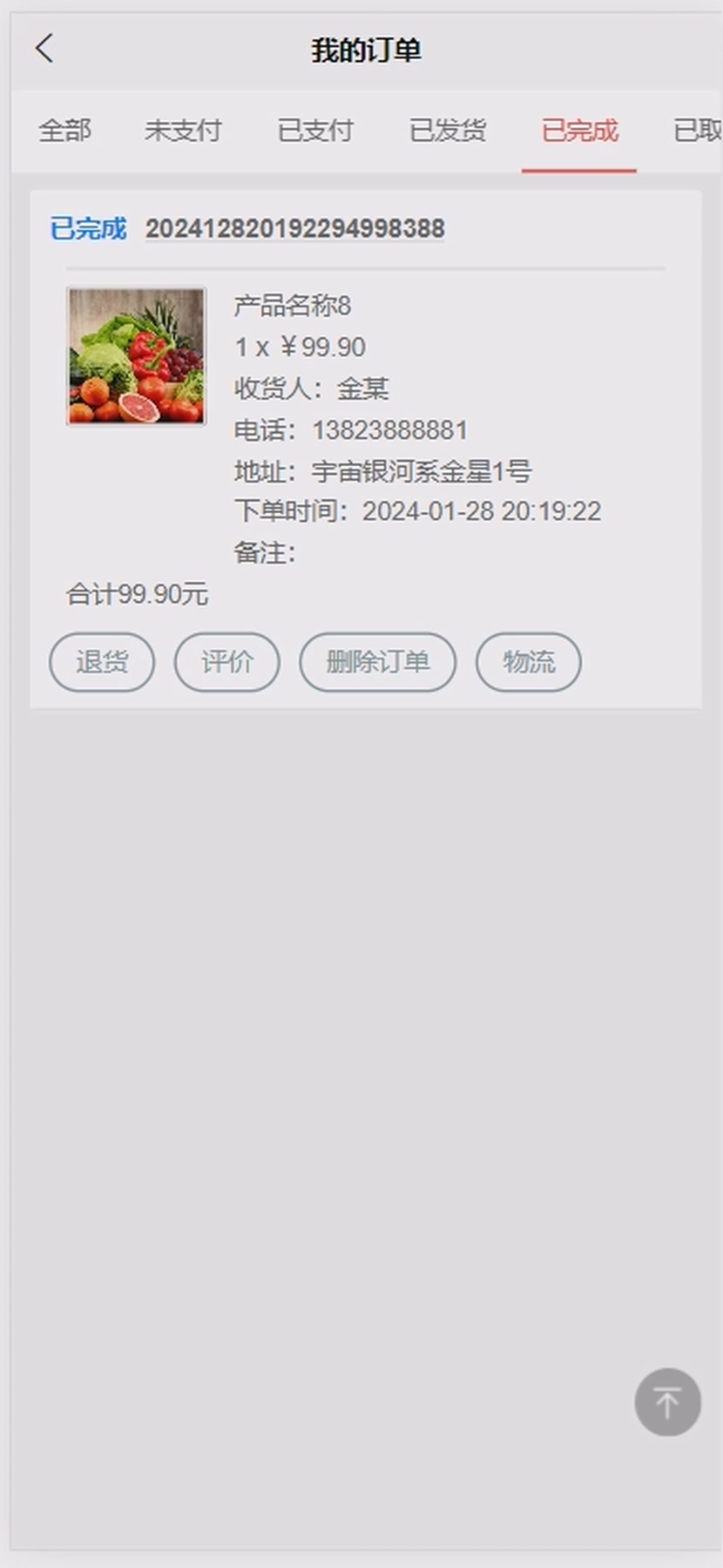Tap the 退货 button
Image resolution: width=723 pixels, height=1568 pixels.
[102, 662]
